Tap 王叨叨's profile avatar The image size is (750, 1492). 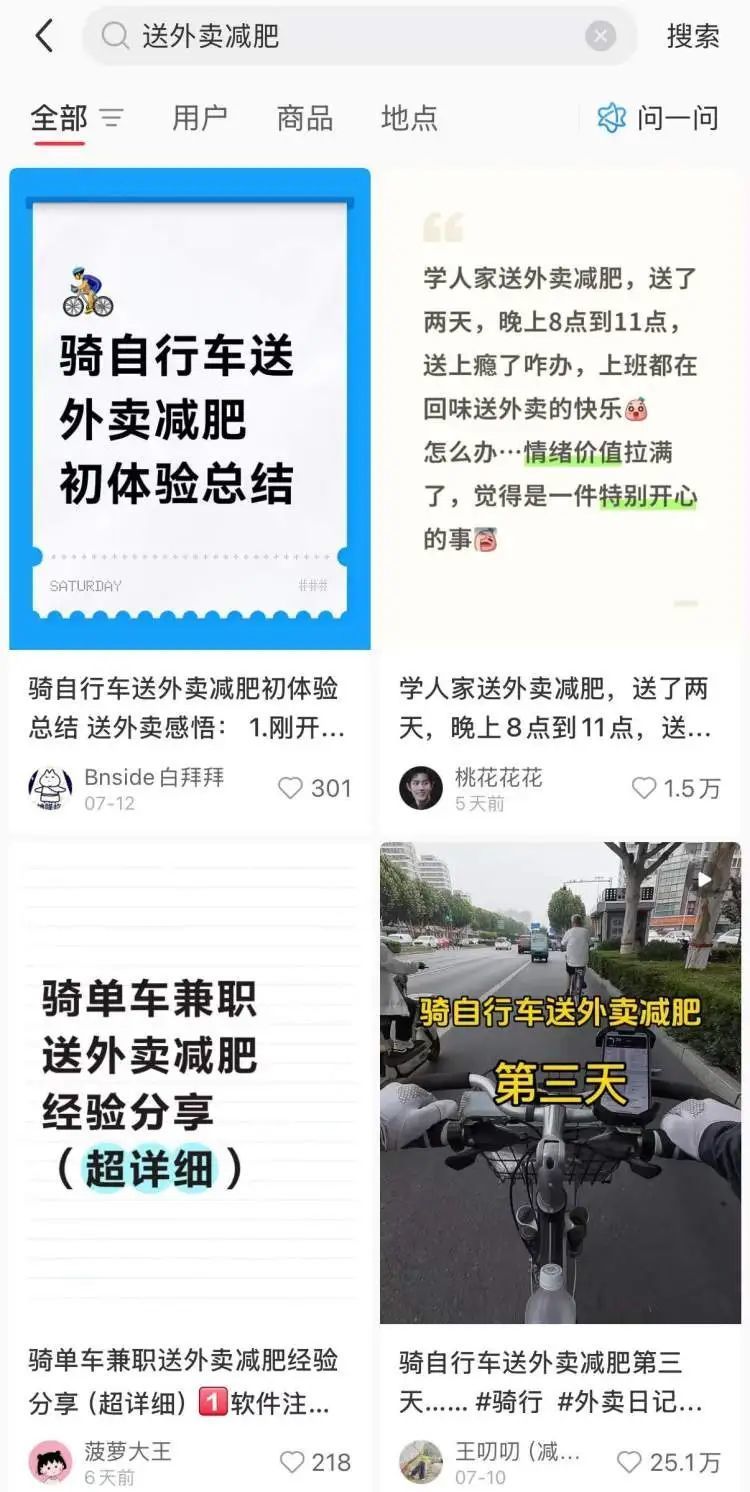pos(422,1459)
